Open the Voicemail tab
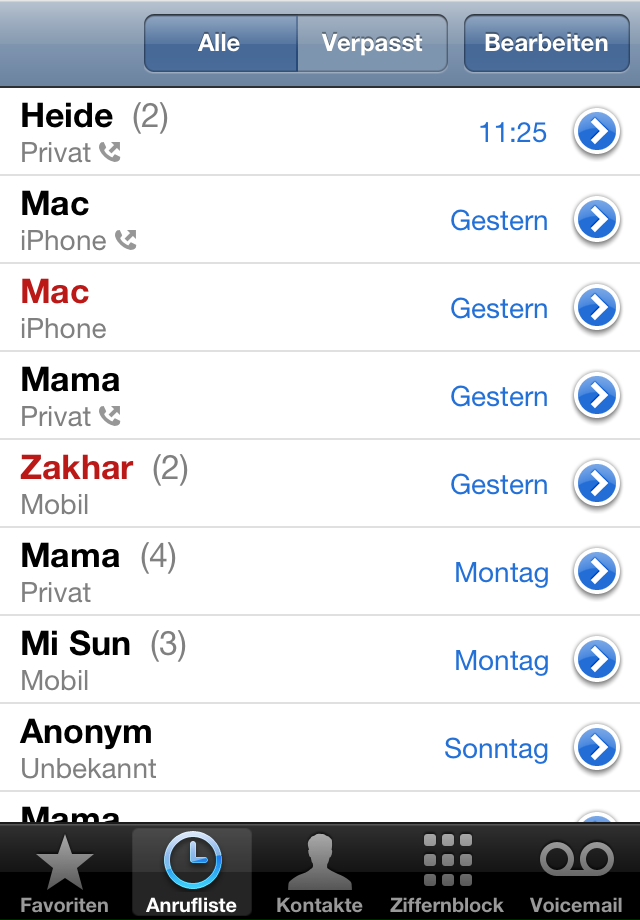 (x=576, y=872)
